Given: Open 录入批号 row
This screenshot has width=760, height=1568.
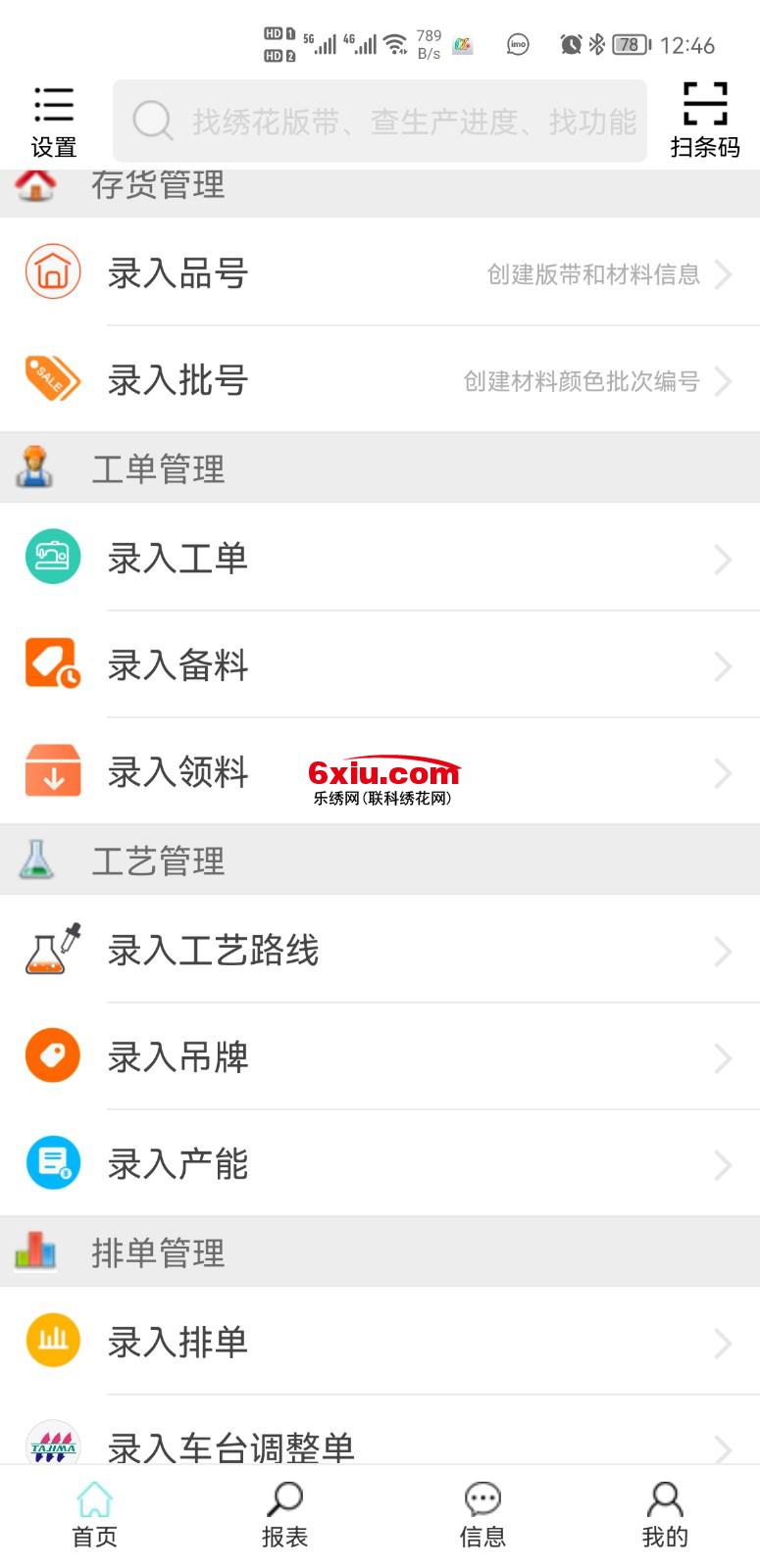Looking at the screenshot, I should [380, 379].
